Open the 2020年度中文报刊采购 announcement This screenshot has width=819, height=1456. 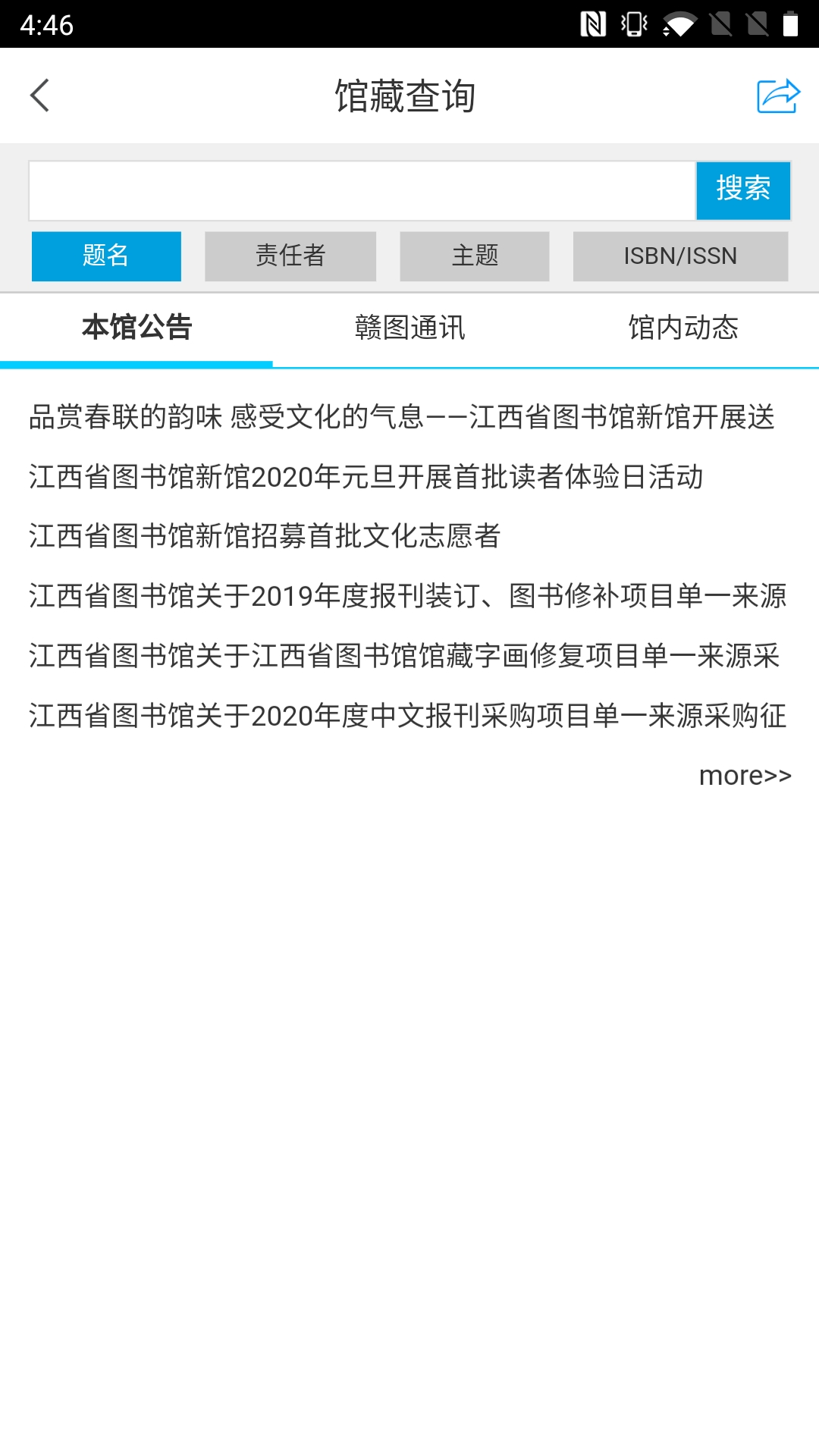[x=407, y=716]
